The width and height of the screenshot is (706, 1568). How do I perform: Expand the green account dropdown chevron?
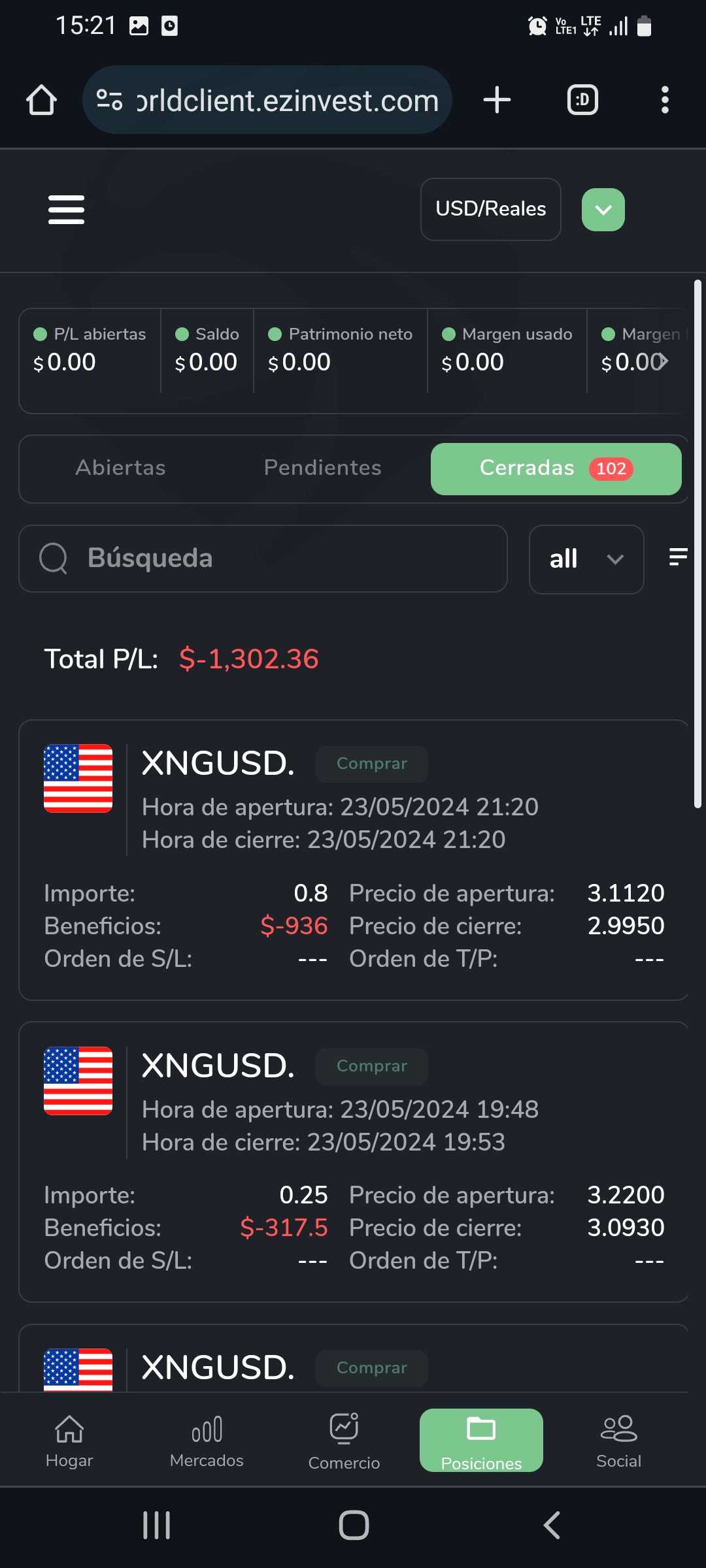[603, 210]
